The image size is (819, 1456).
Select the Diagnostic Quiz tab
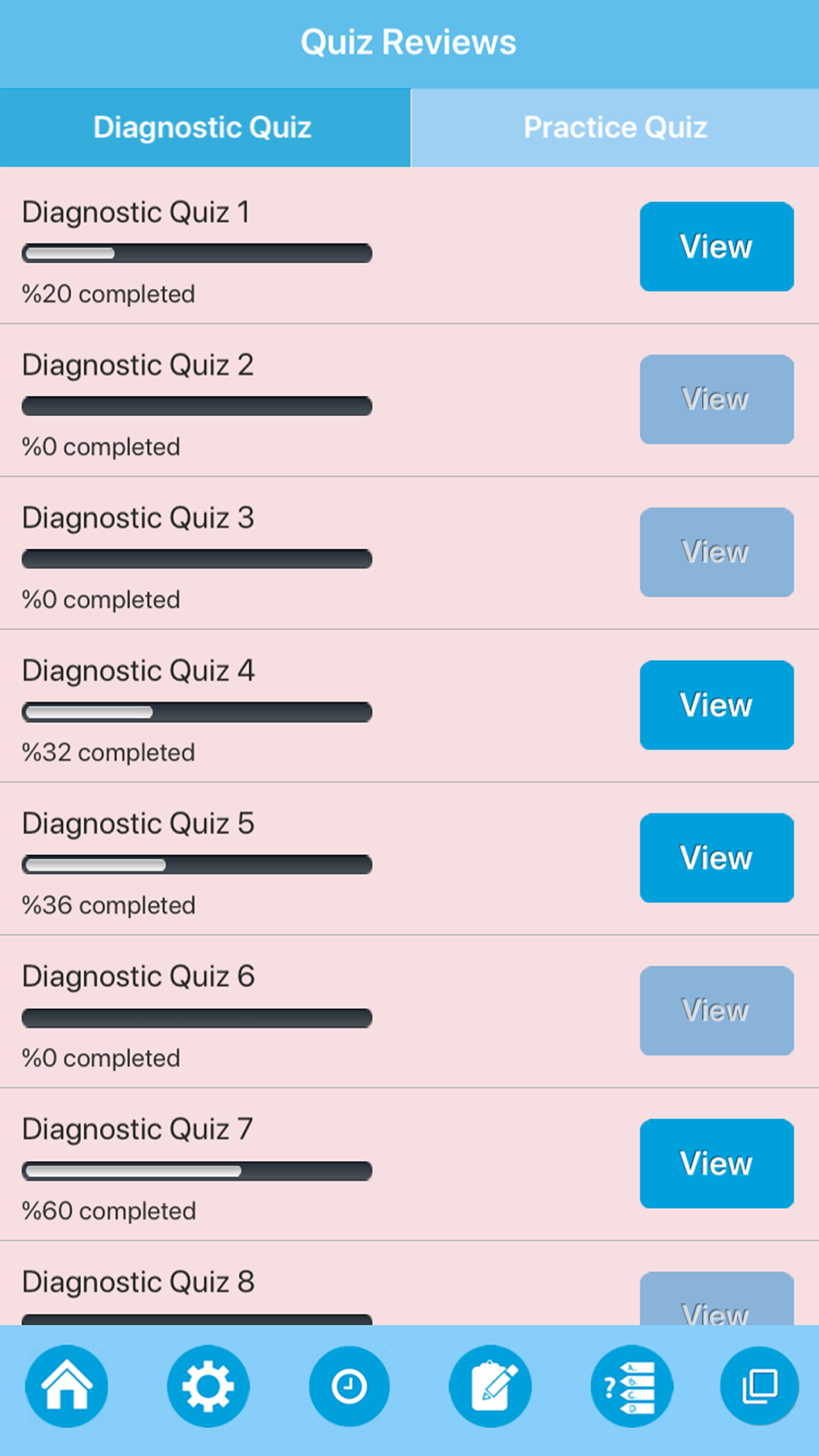[205, 128]
